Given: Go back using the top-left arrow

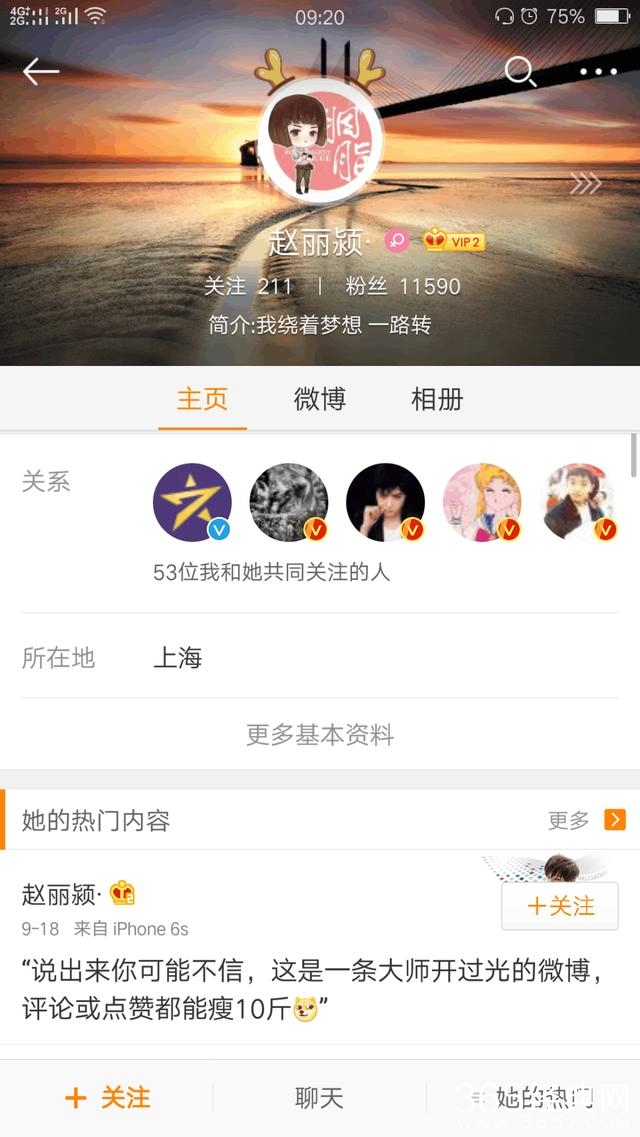Looking at the screenshot, I should tap(41, 71).
